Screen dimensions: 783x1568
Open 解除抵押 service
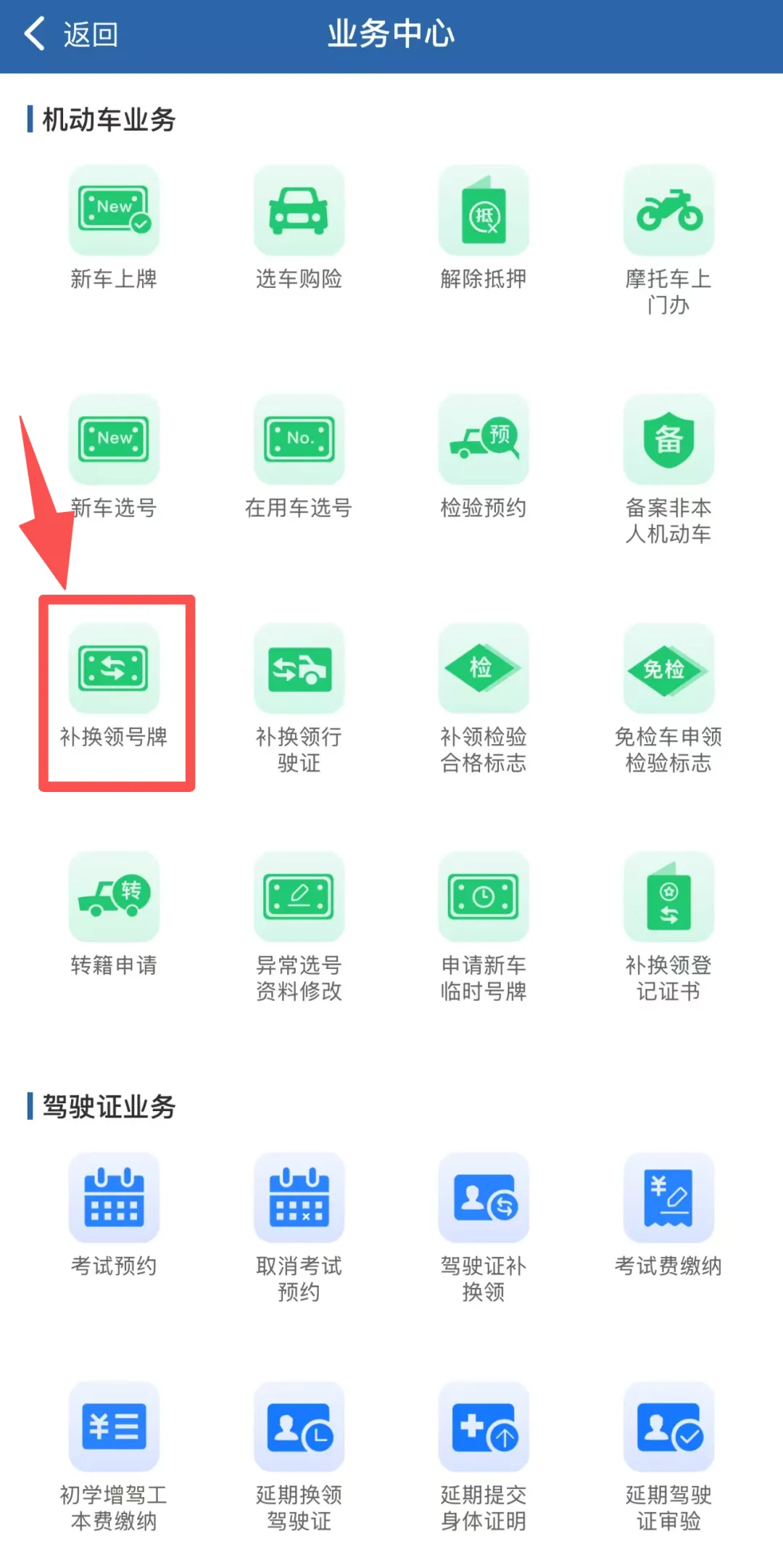tap(484, 211)
